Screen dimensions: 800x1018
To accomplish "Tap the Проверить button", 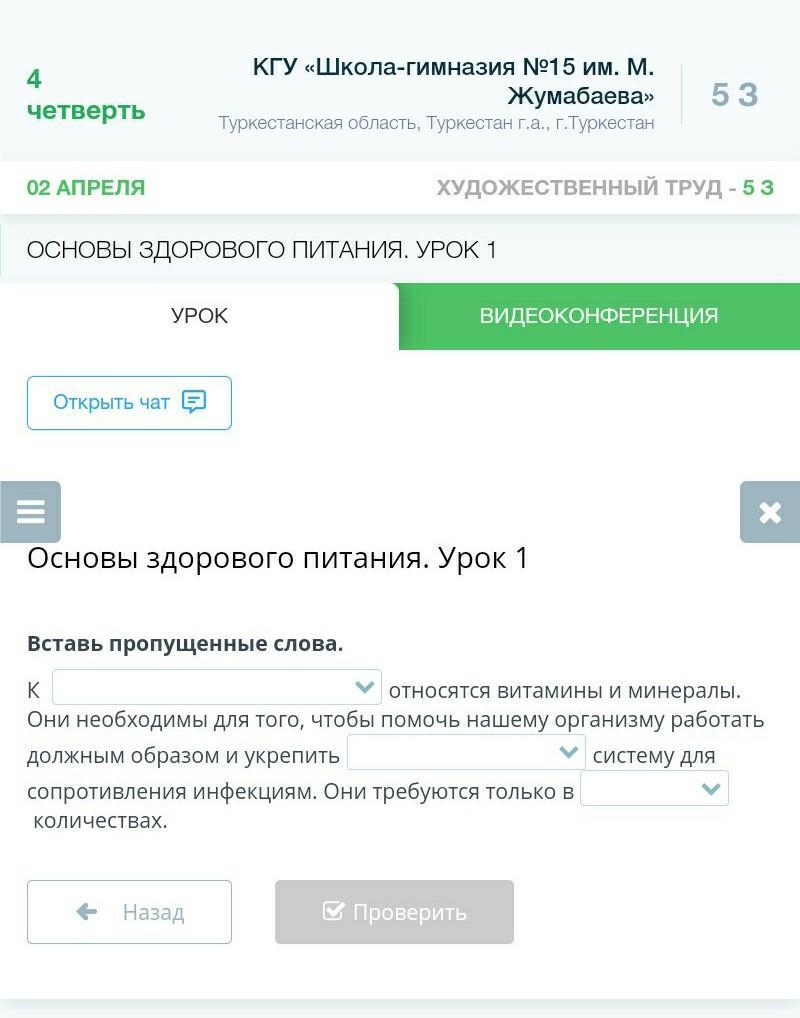I will (394, 912).
